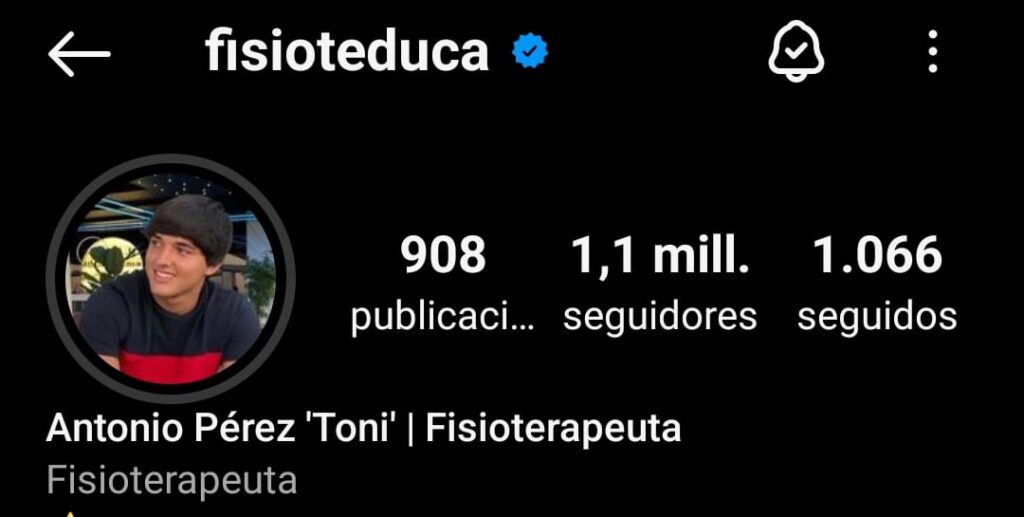Open the three-dot overflow menu
1024x517 pixels.
(932, 51)
